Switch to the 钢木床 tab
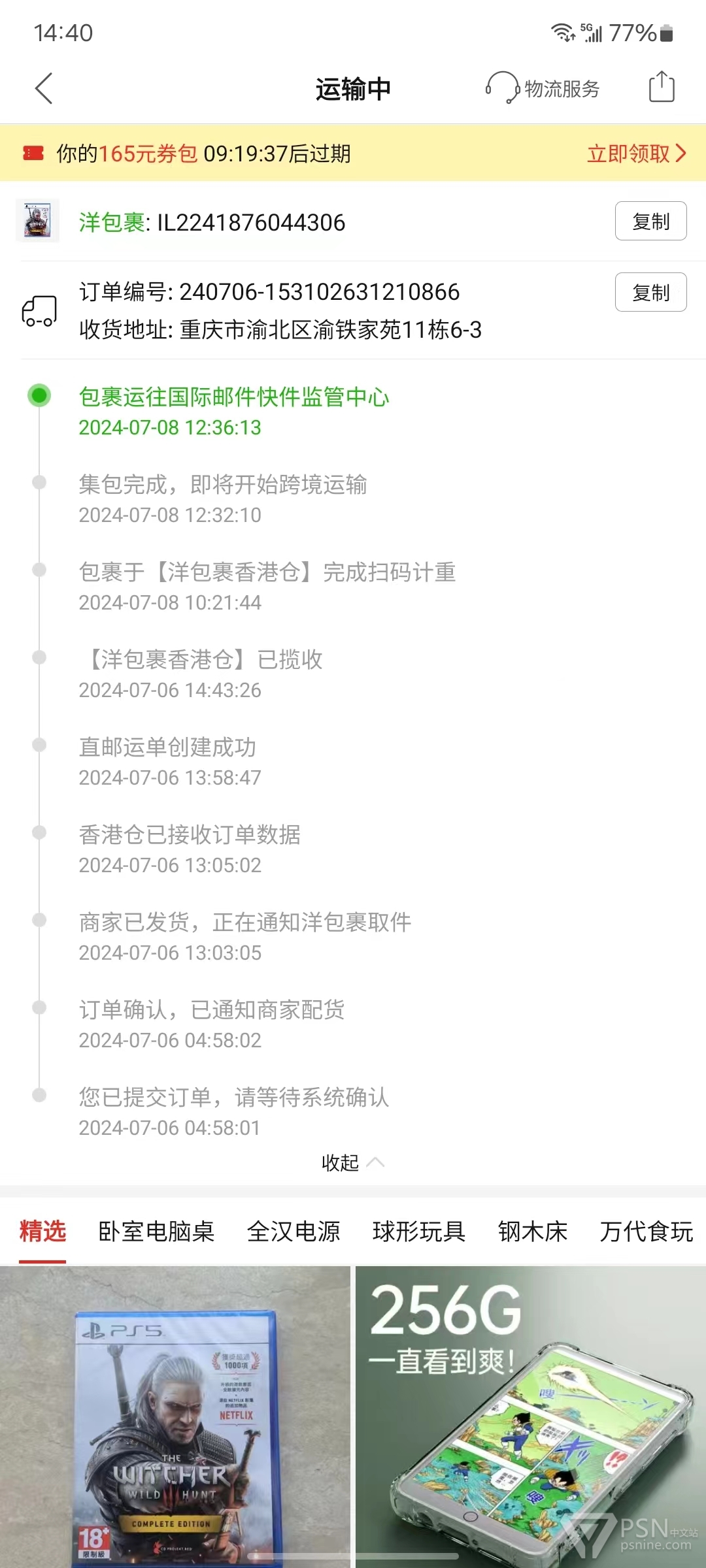This screenshot has height=1568, width=706. [x=533, y=1232]
